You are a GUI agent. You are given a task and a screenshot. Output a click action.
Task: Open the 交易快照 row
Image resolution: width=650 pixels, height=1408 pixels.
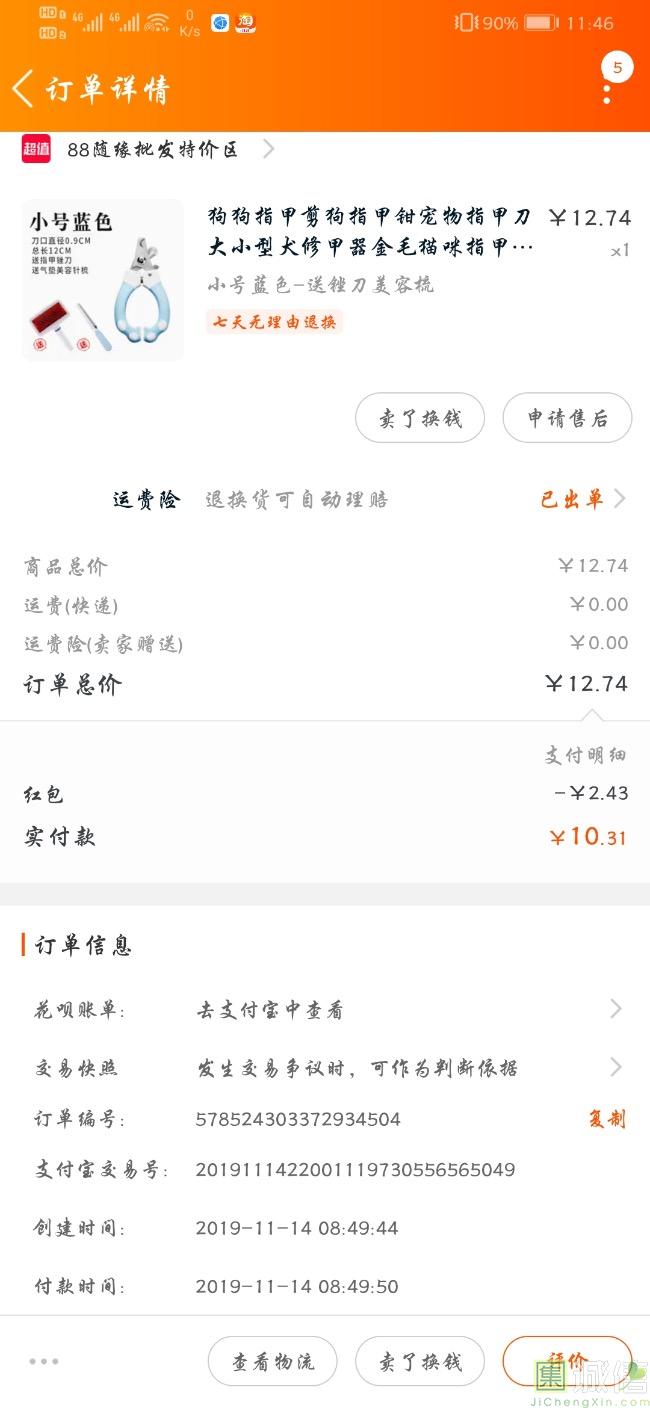[x=325, y=1068]
